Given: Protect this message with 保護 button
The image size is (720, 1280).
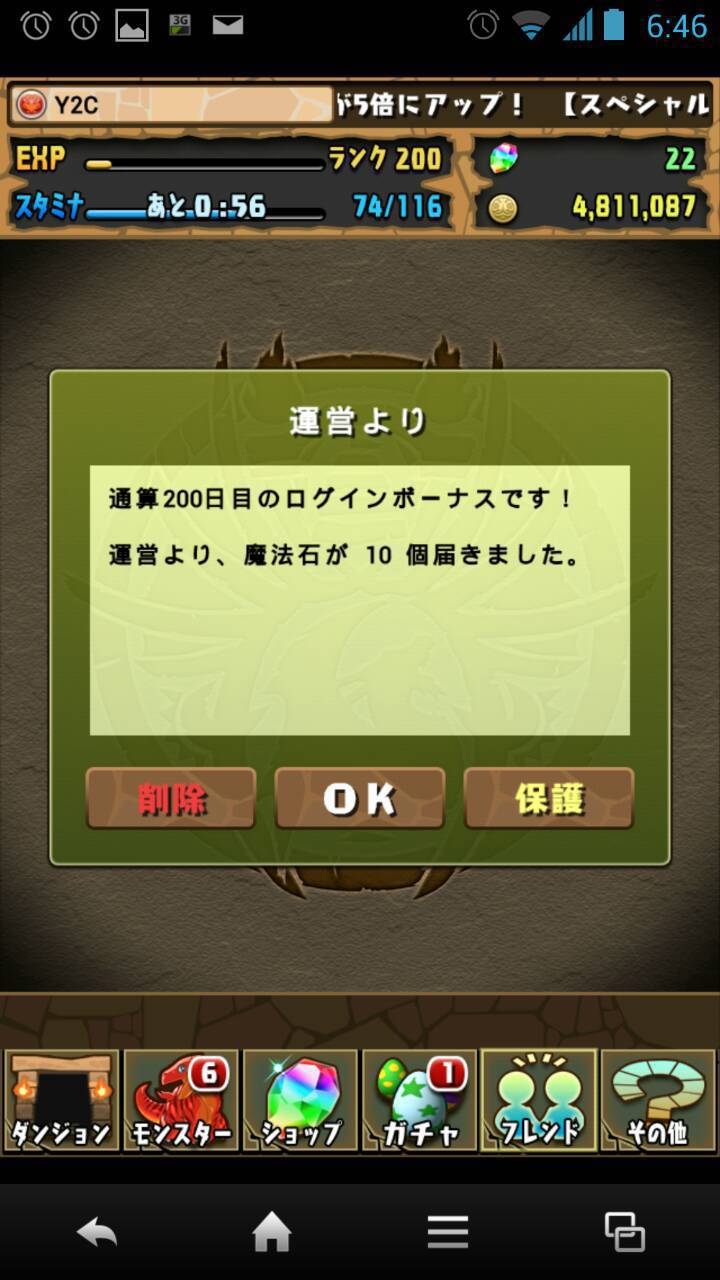Looking at the screenshot, I should click(x=549, y=798).
